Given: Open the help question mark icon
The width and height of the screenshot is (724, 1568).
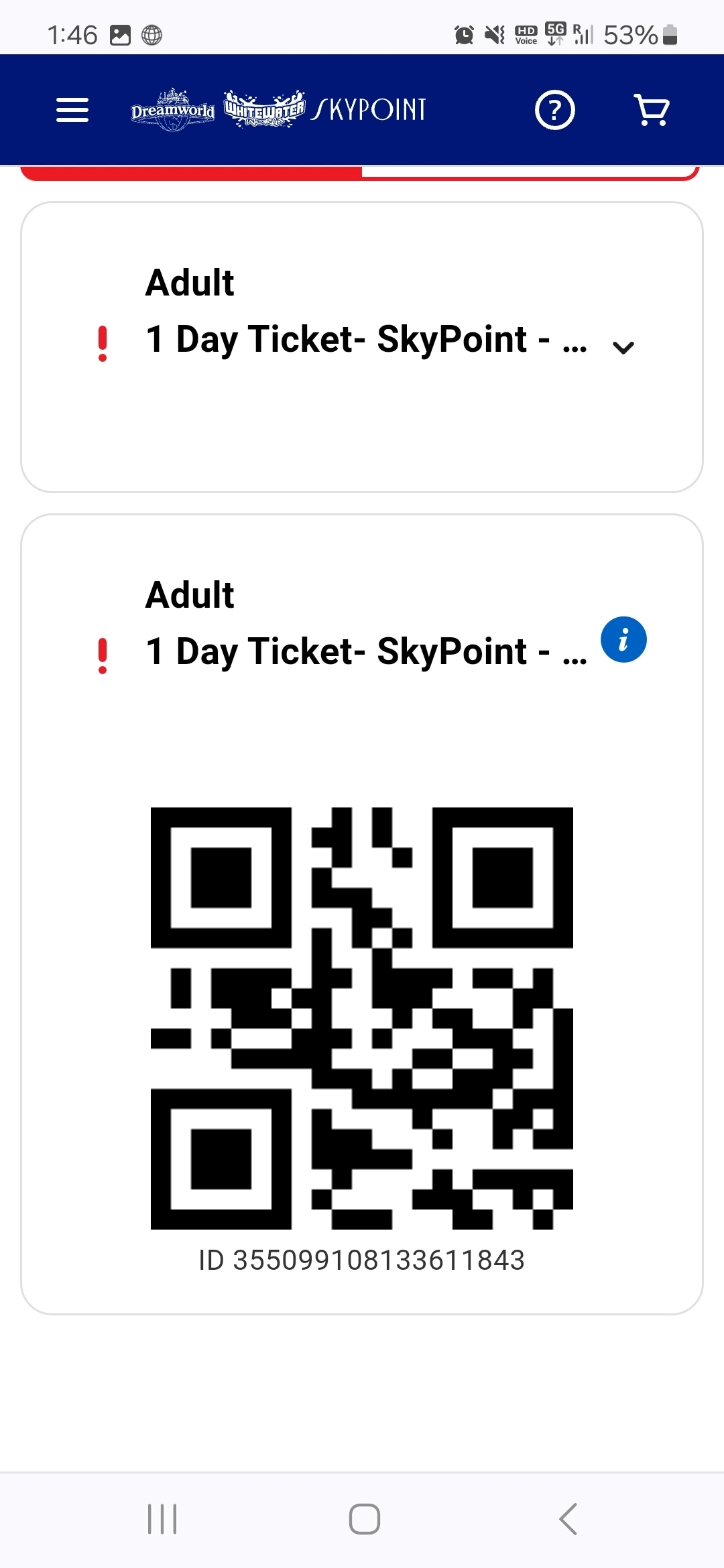Looking at the screenshot, I should pos(554,110).
